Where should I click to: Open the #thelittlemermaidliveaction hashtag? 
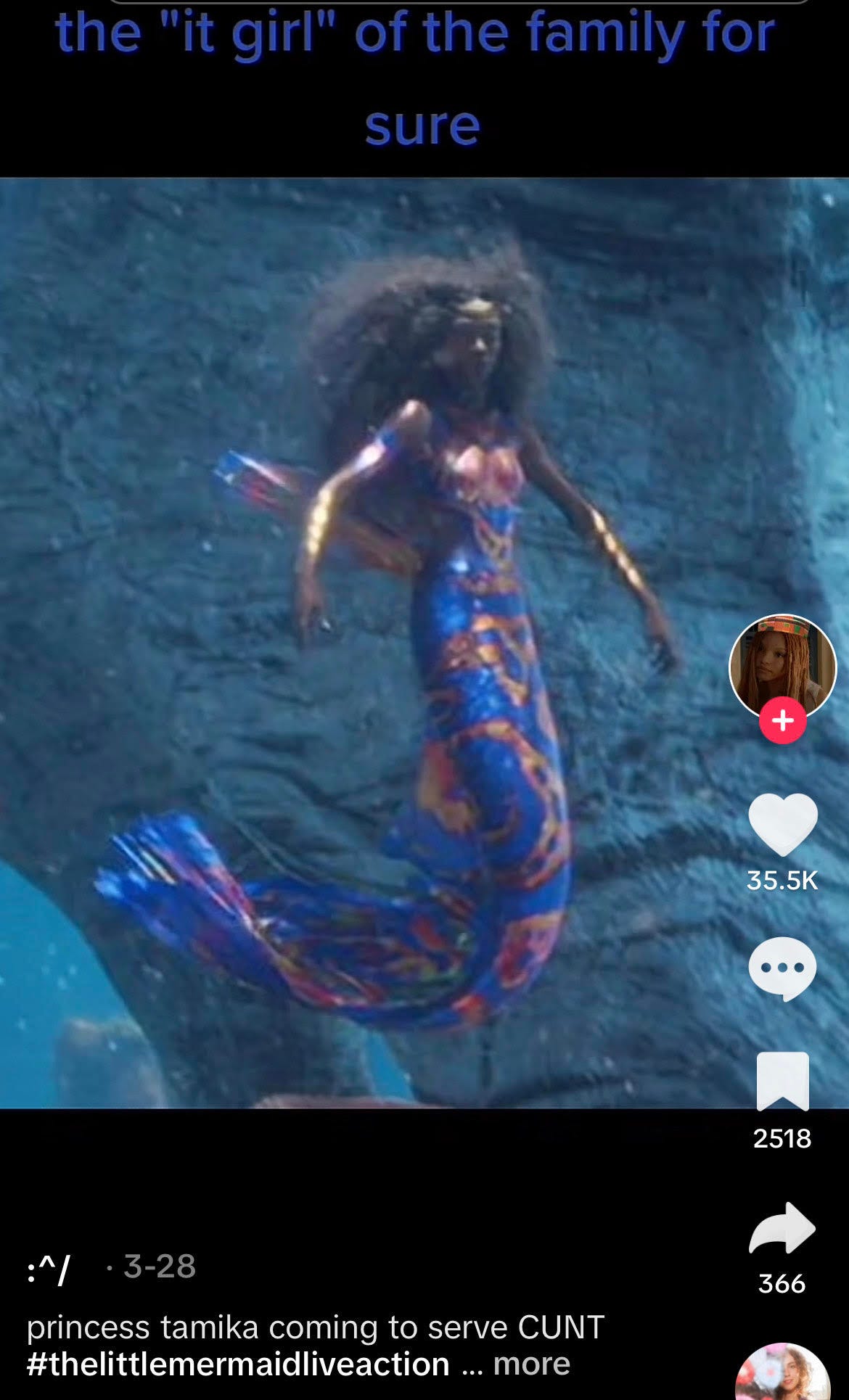(x=238, y=1364)
